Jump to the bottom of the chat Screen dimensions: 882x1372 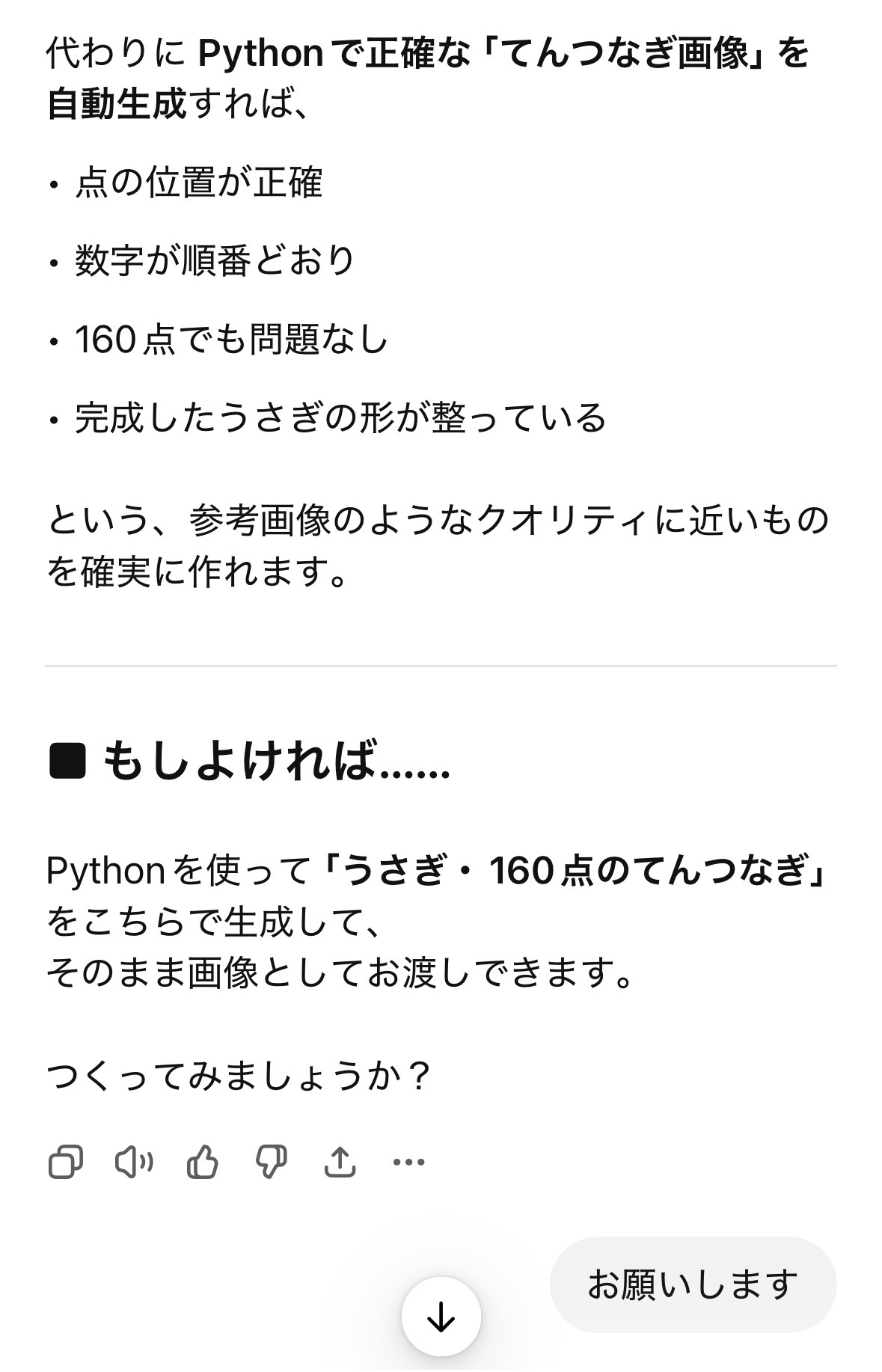coord(441,1317)
